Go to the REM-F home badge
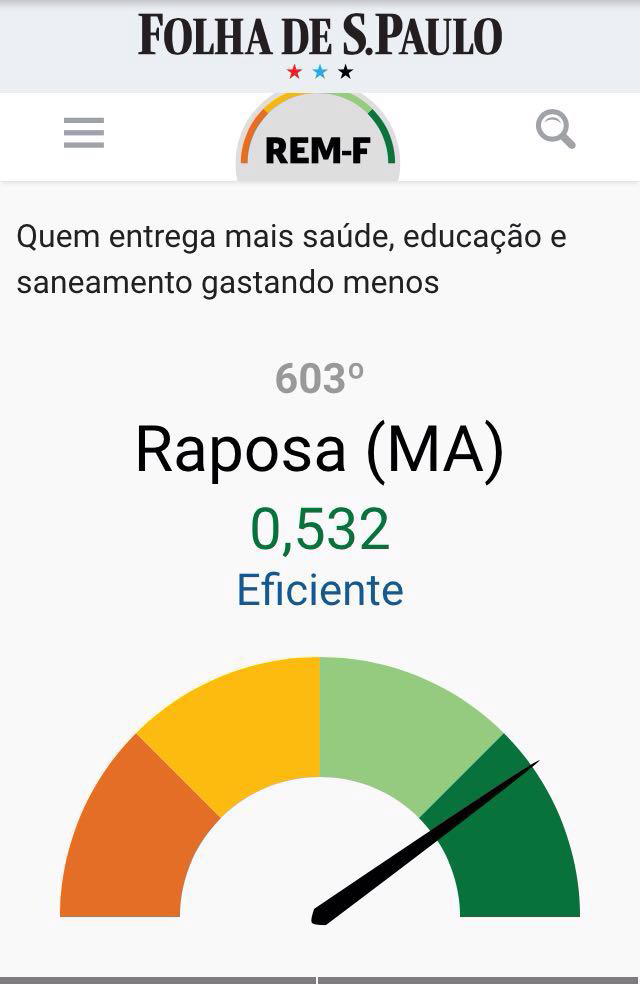The image size is (640, 984). (x=318, y=141)
